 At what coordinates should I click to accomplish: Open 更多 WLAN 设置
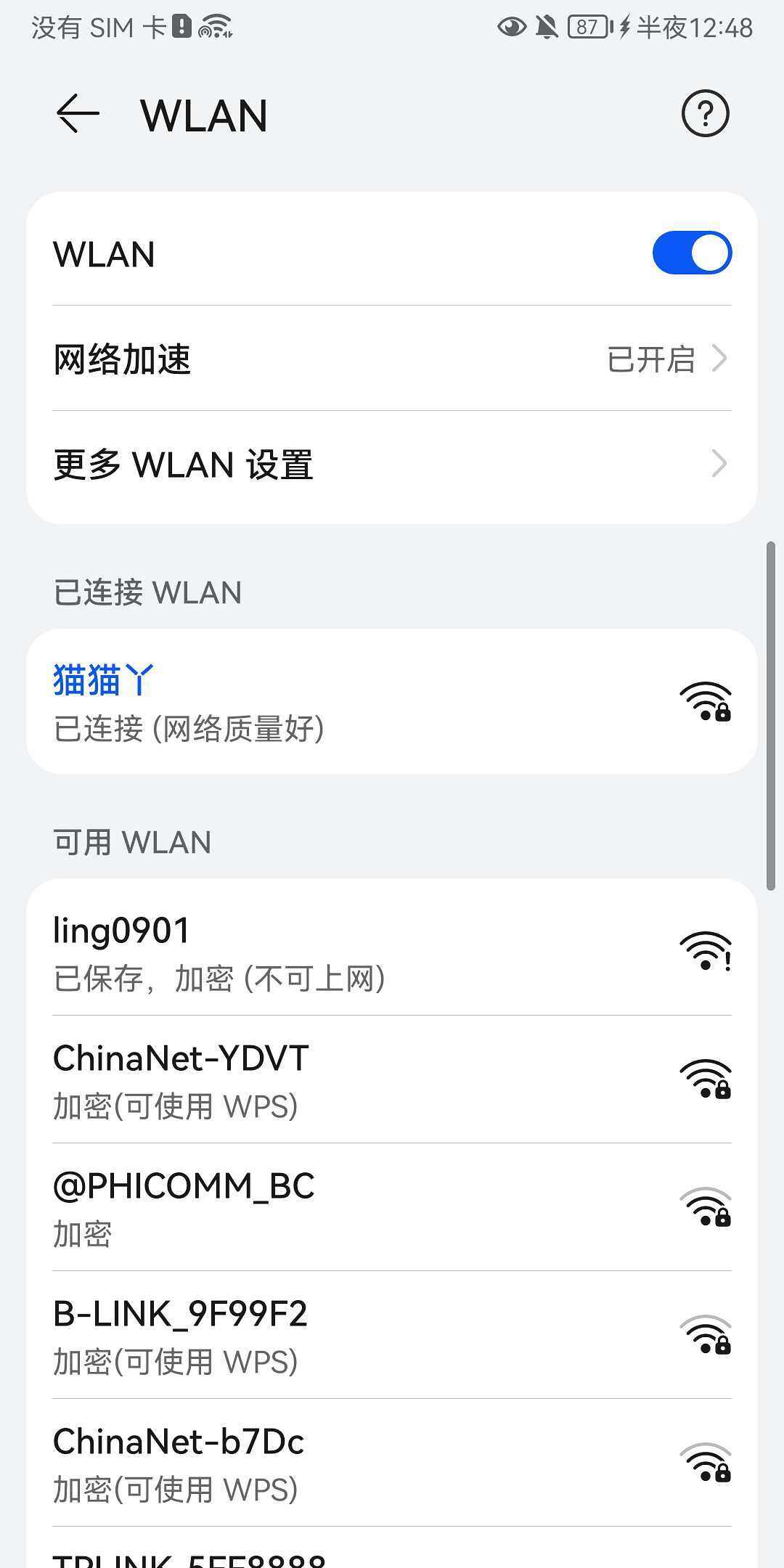coord(392,465)
